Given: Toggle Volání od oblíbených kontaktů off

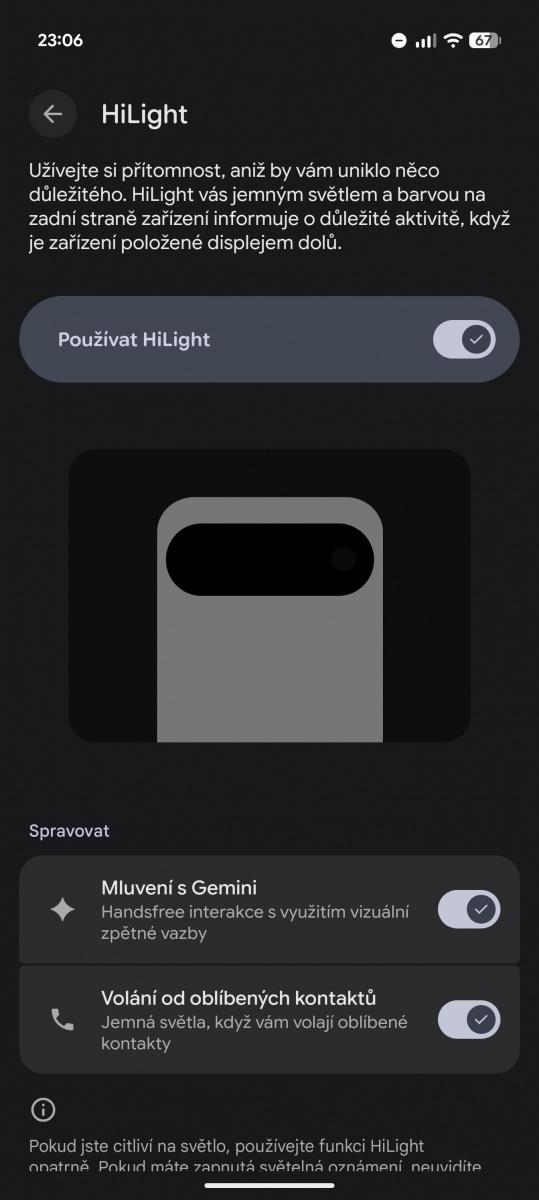Looking at the screenshot, I should point(469,1019).
